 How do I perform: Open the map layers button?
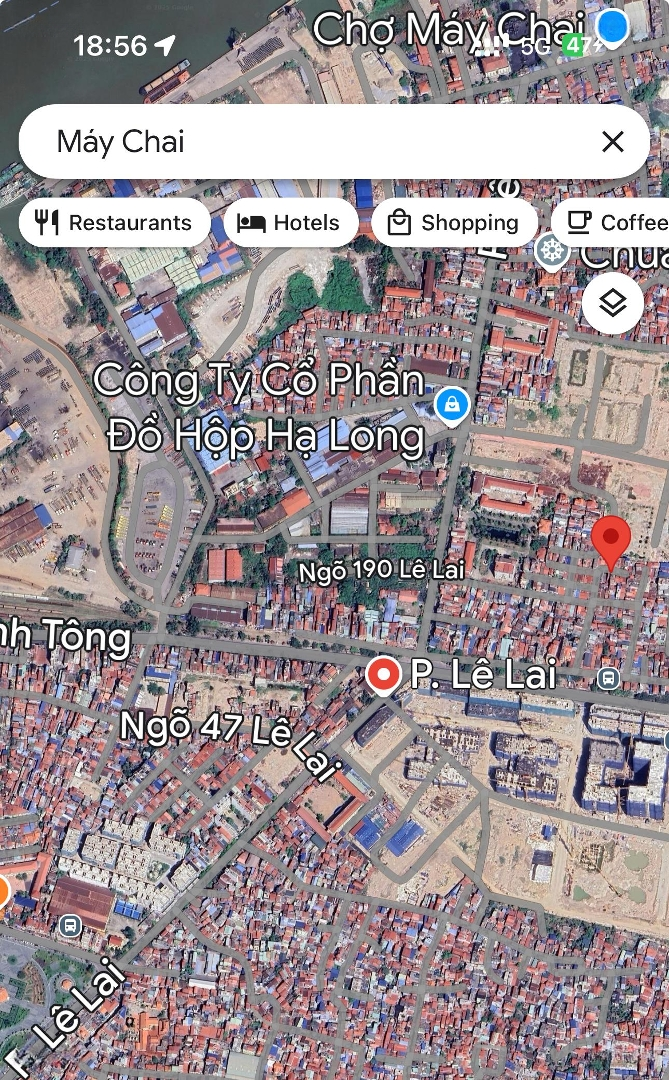point(613,303)
